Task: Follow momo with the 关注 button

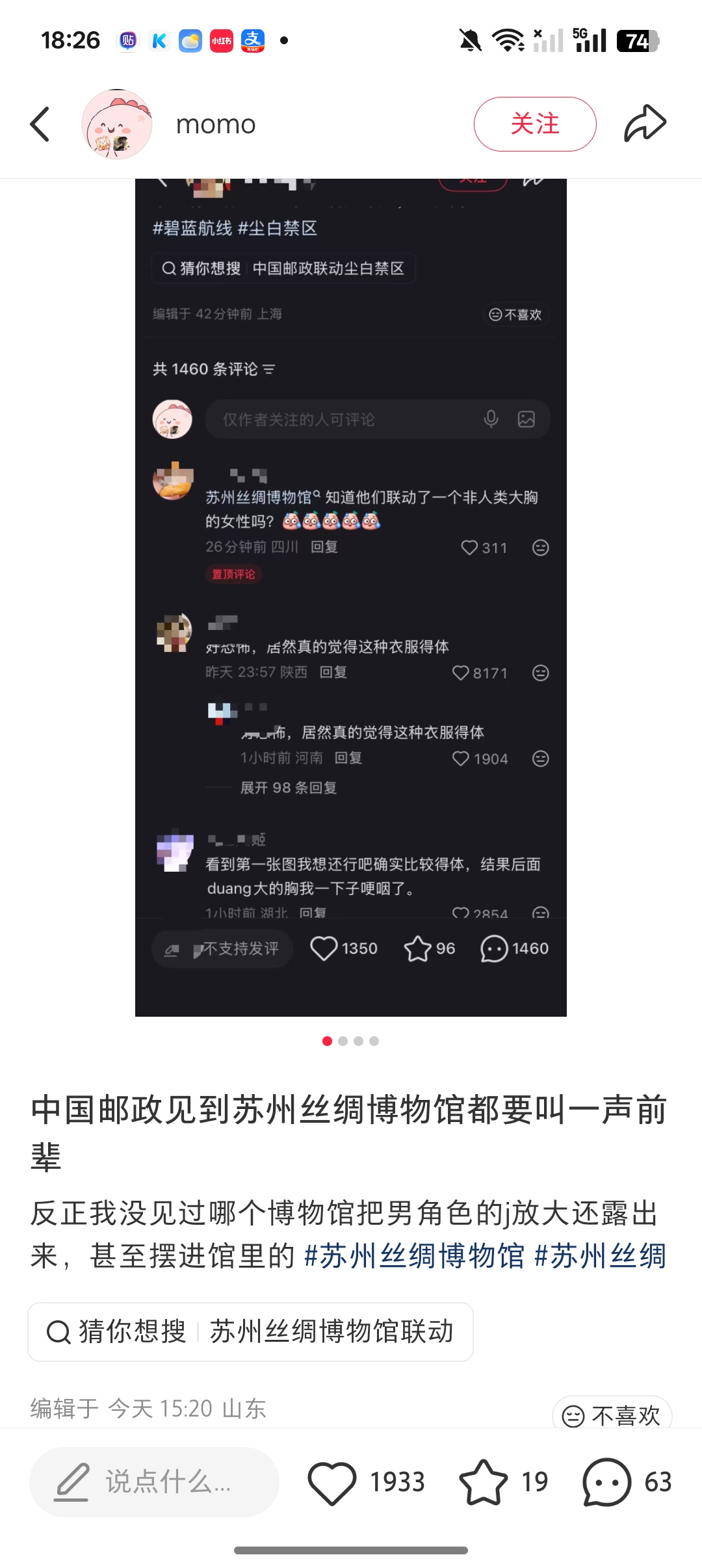Action: [535, 124]
